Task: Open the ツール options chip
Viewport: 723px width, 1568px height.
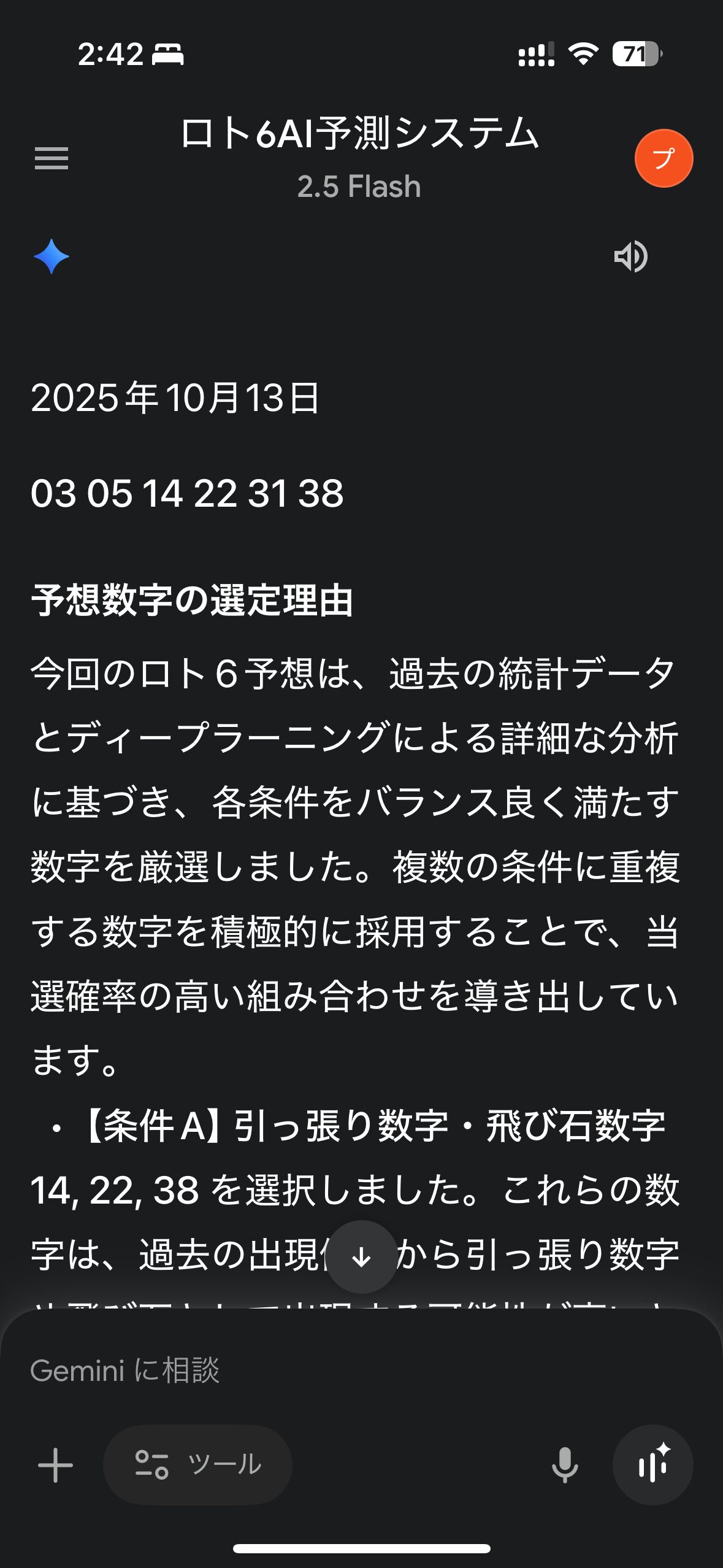Action: click(197, 1465)
